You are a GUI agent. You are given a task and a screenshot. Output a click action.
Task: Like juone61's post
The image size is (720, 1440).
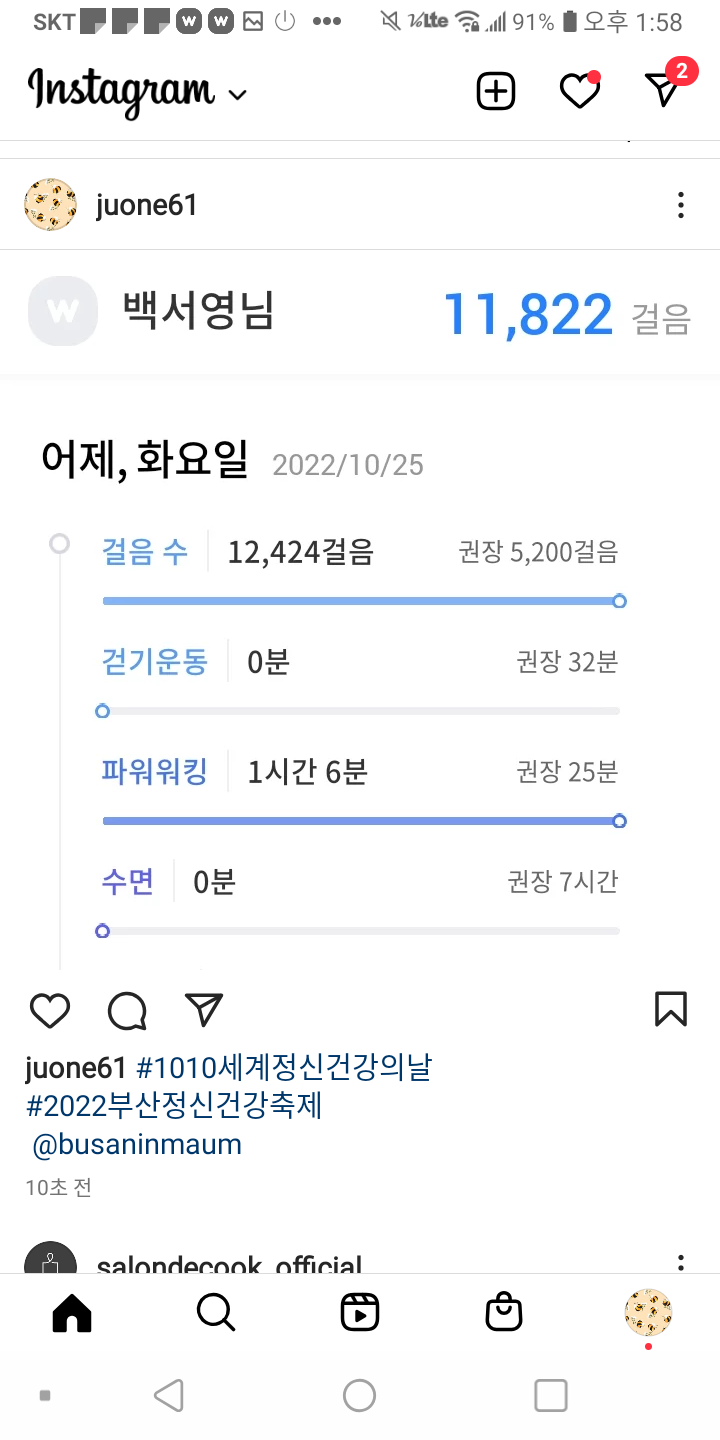[50, 1010]
